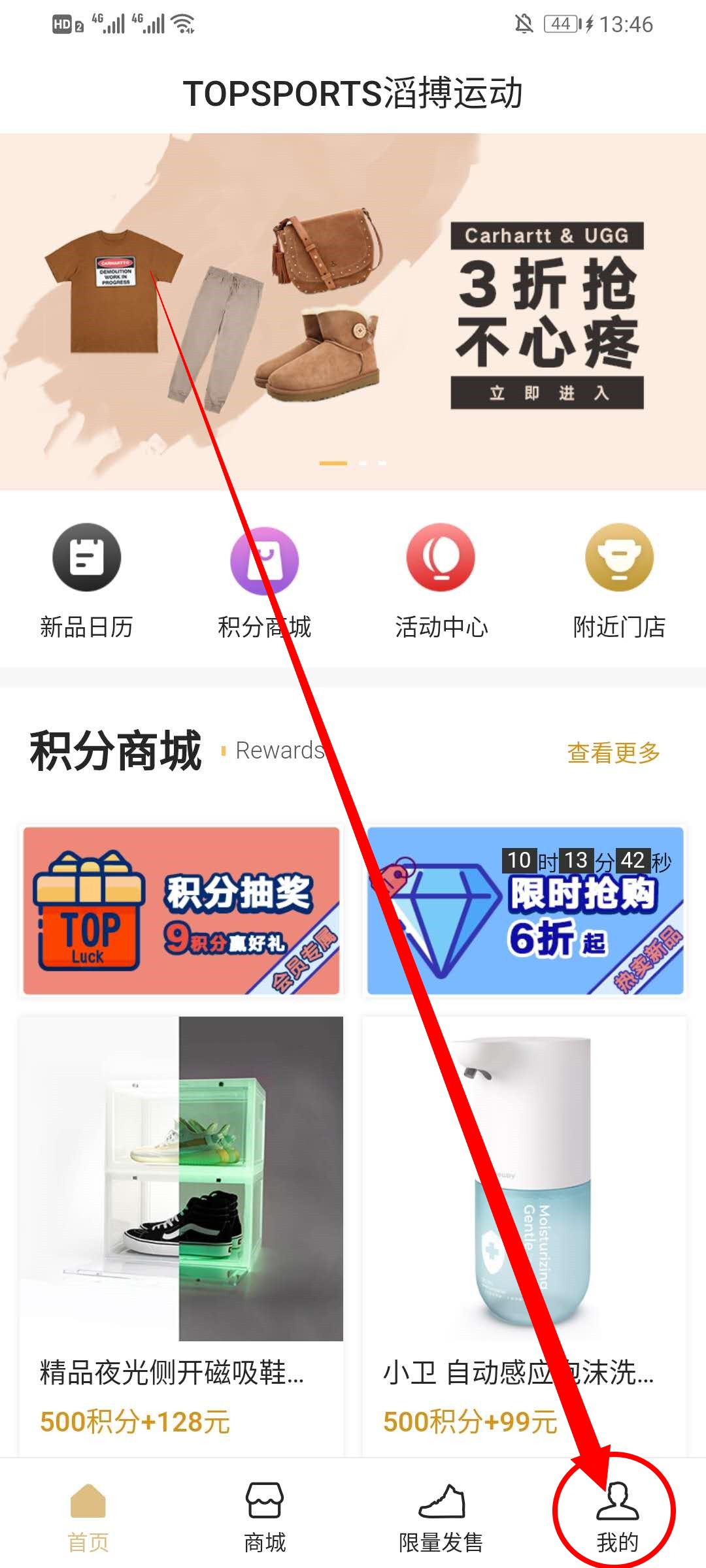The width and height of the screenshot is (706, 1568).
Task: Open 活动中心 activity center
Action: click(441, 579)
